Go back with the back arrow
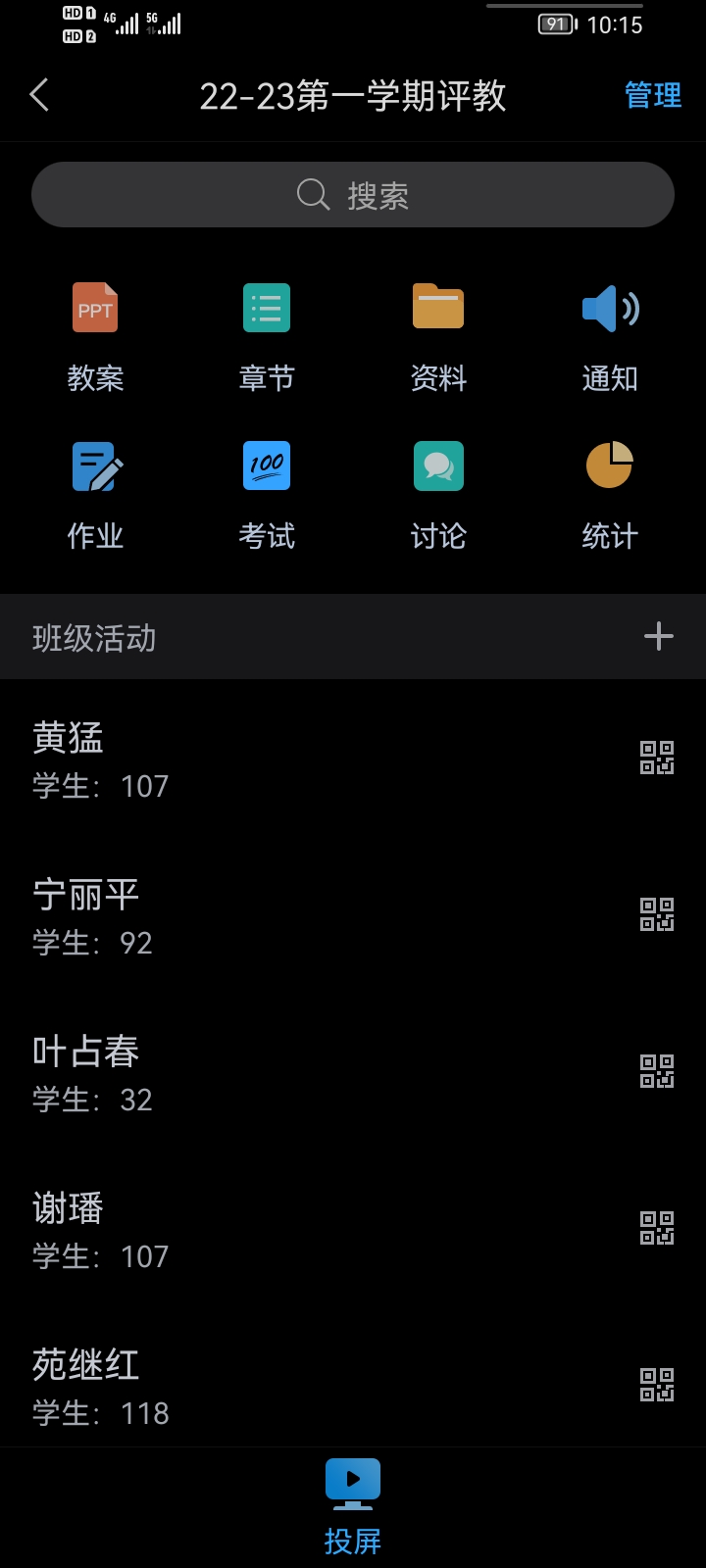The height and width of the screenshot is (1568, 706). (39, 95)
